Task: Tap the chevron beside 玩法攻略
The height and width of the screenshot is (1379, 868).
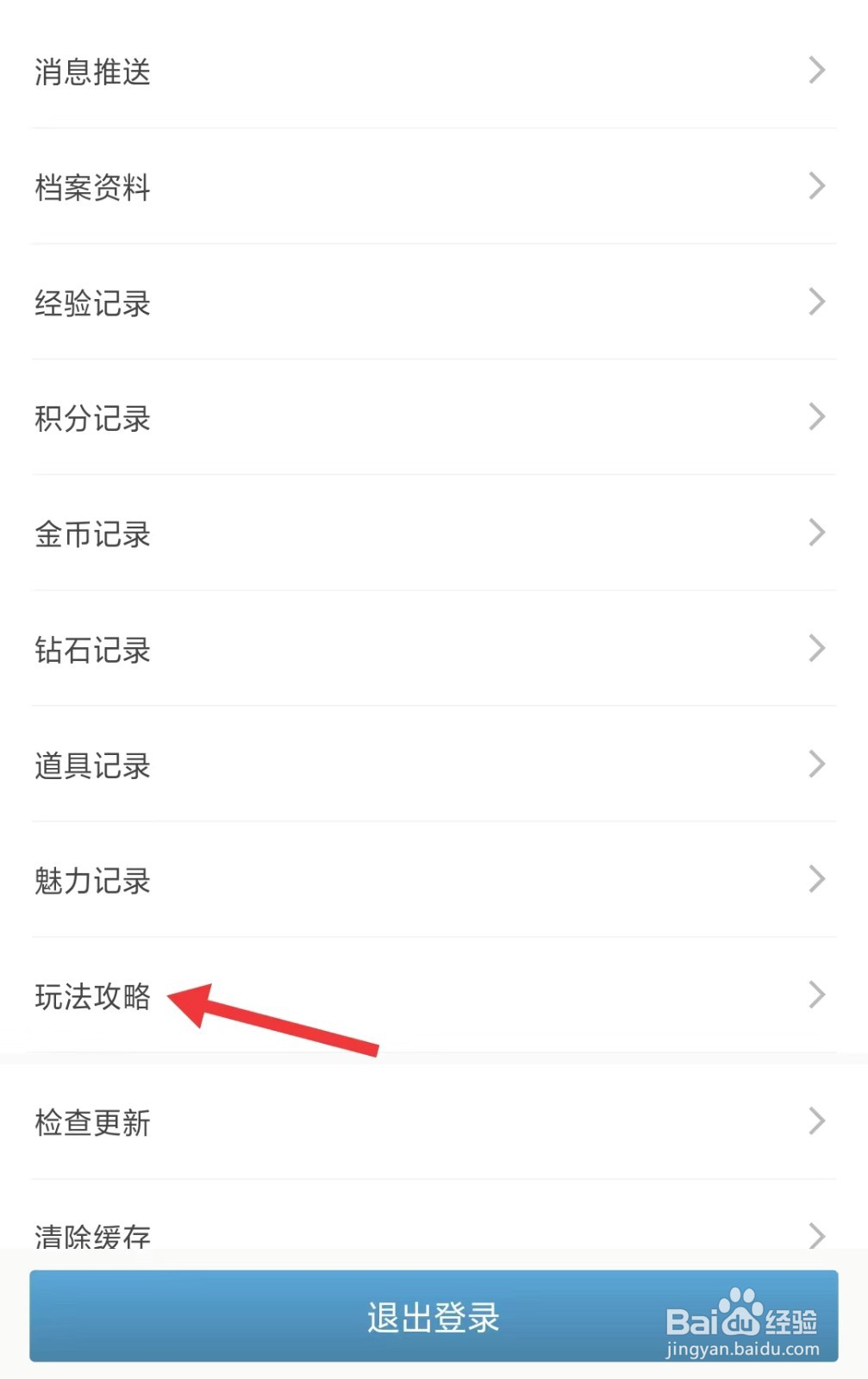Action: coord(816,995)
